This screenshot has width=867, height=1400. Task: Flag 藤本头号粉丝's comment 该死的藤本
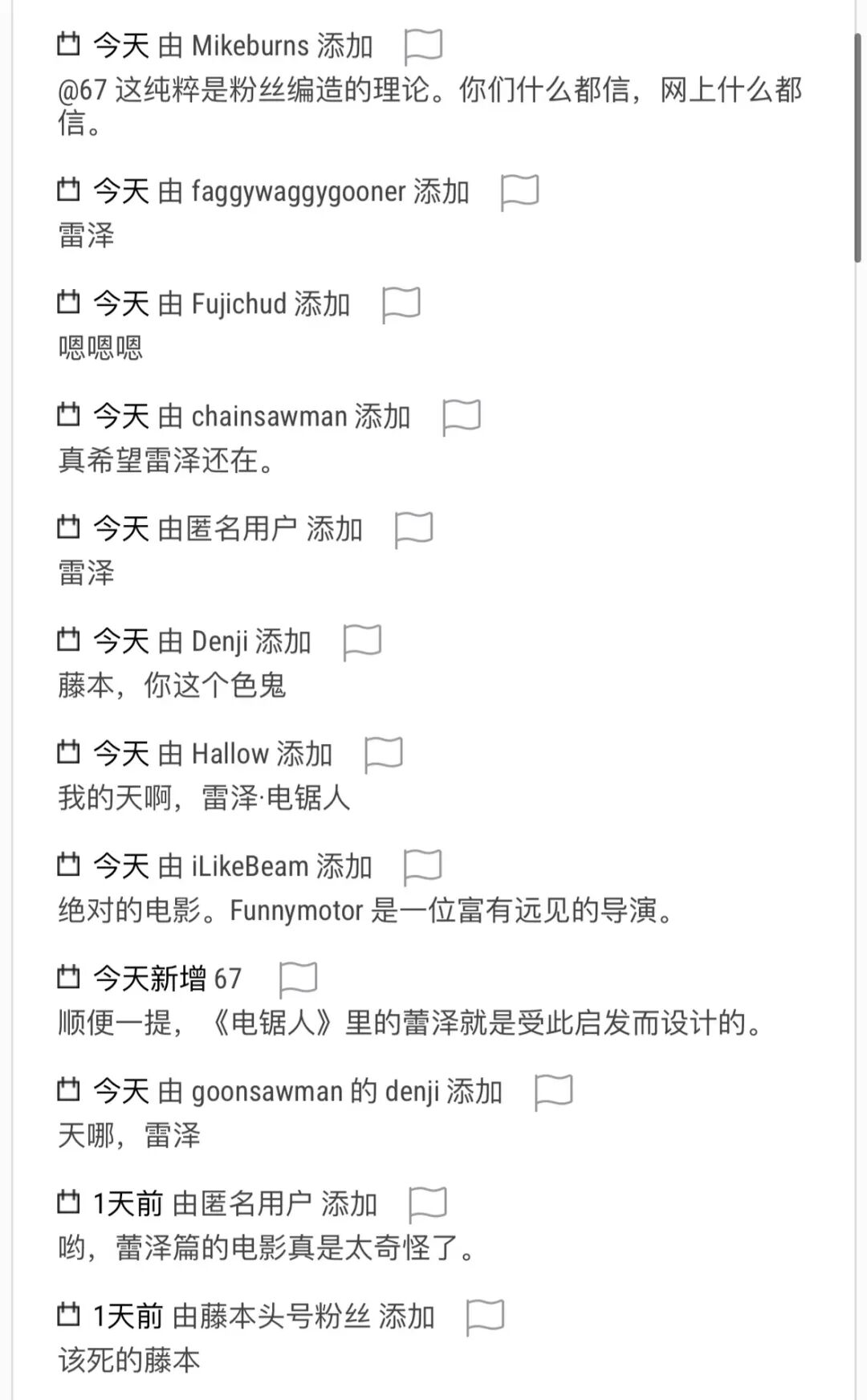coord(485,1317)
